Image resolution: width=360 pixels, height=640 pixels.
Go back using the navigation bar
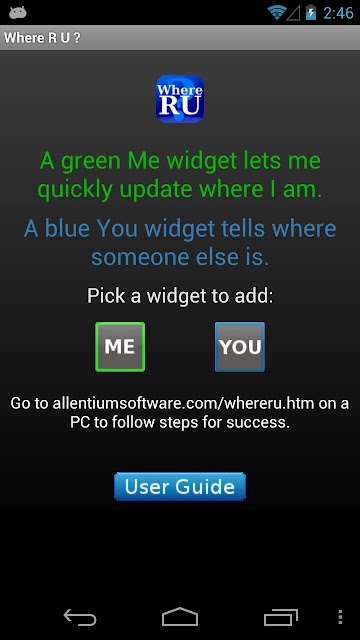pyautogui.click(x=80, y=616)
